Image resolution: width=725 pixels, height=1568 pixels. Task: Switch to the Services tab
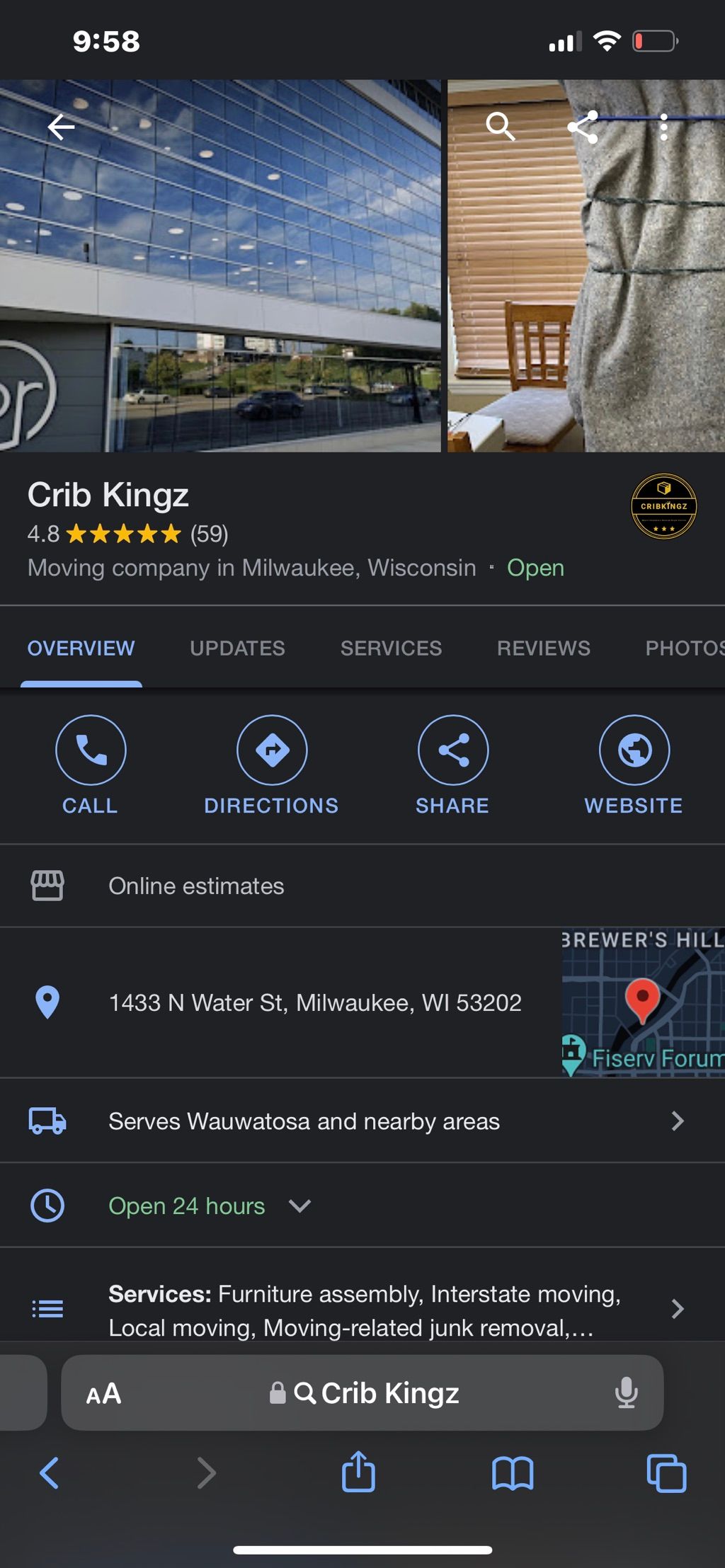click(391, 648)
